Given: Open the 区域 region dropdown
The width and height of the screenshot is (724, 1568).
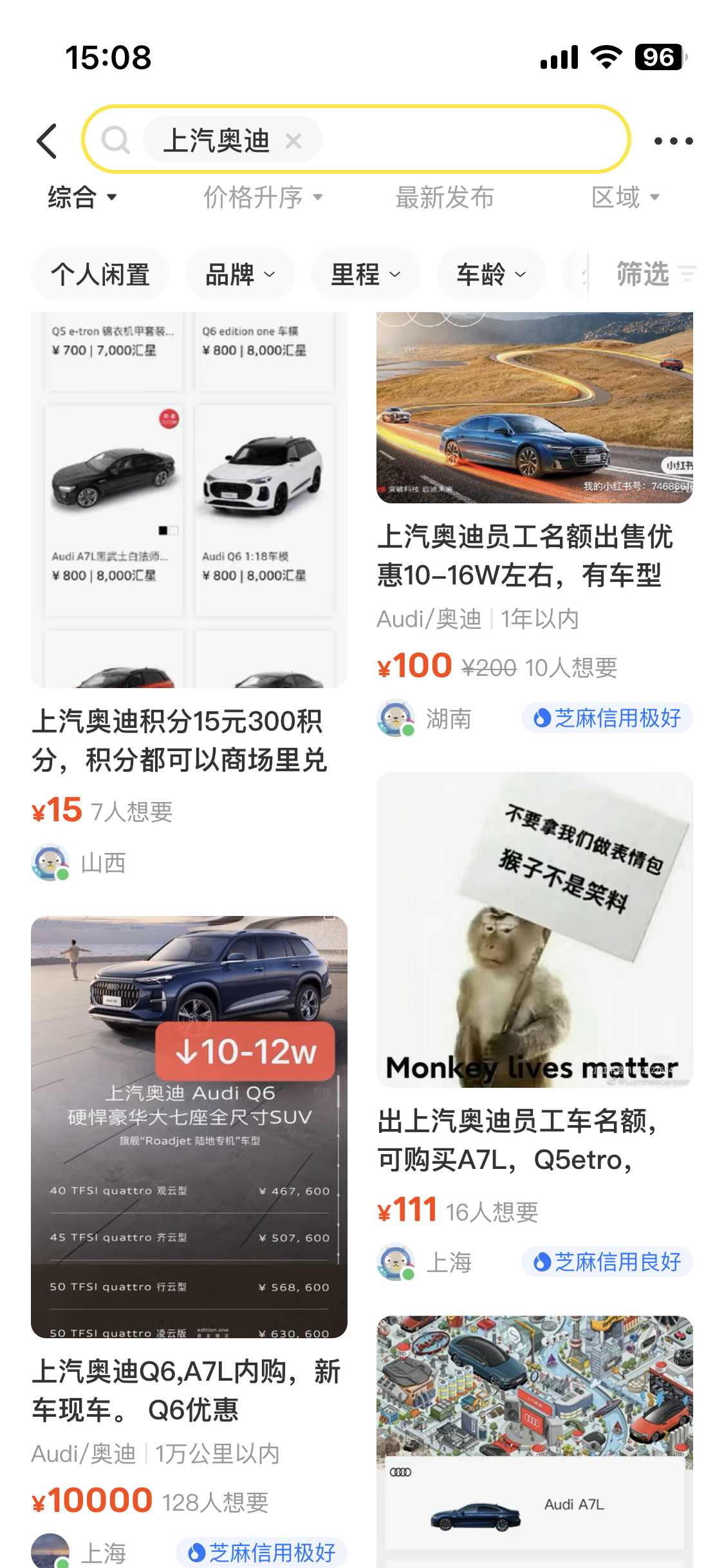Looking at the screenshot, I should pos(625,197).
